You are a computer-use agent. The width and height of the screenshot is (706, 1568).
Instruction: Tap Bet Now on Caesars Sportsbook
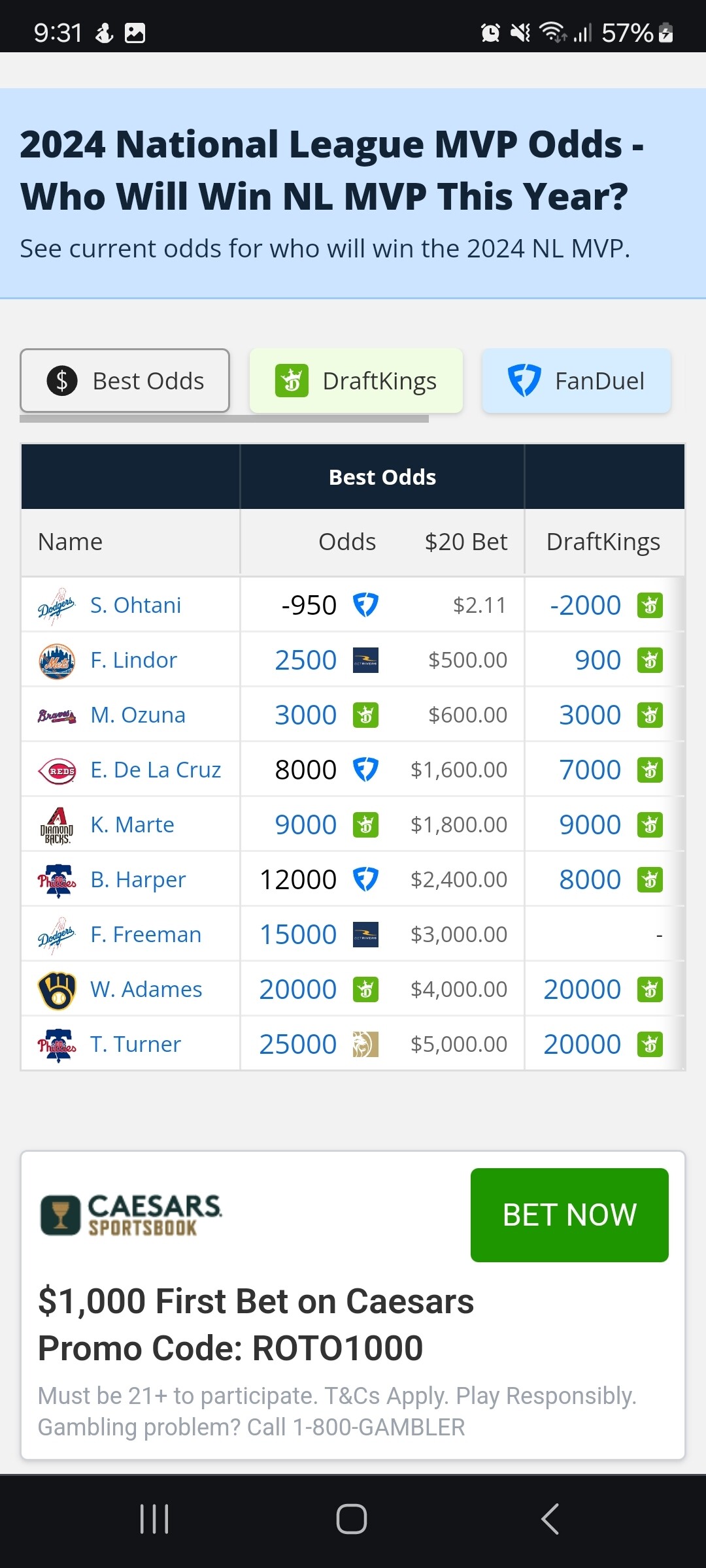(569, 1215)
